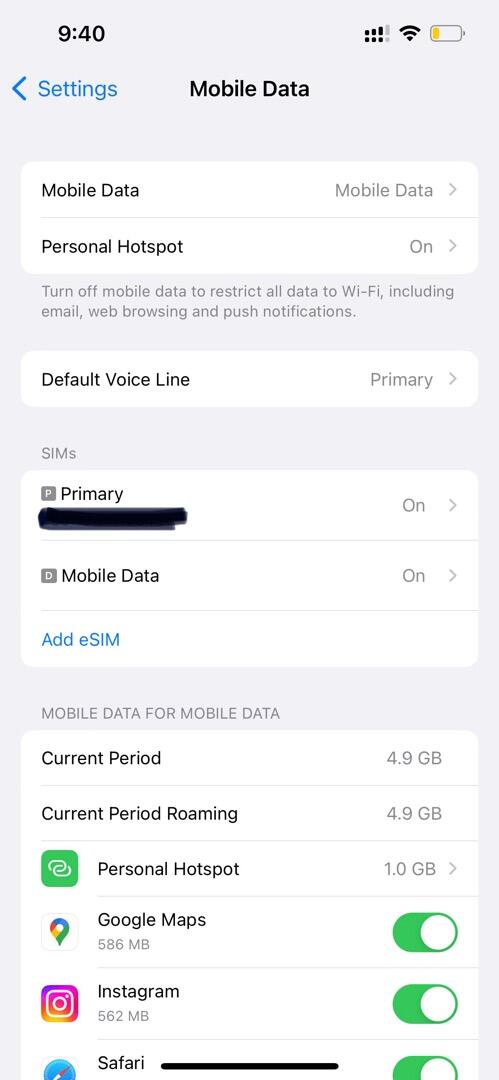Tap Add eSIM
Viewport: 499px width, 1080px height.
81,639
